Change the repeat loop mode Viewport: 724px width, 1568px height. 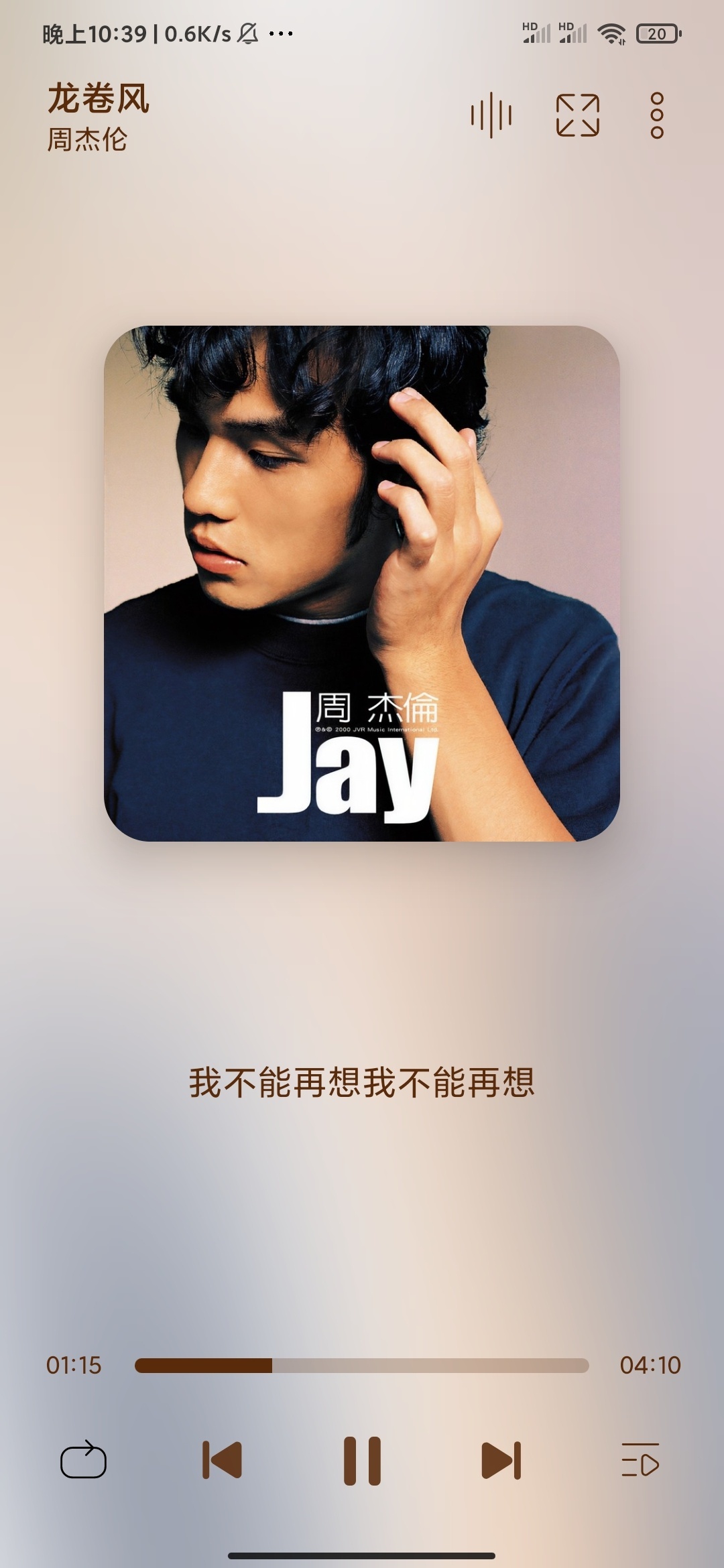83,1460
